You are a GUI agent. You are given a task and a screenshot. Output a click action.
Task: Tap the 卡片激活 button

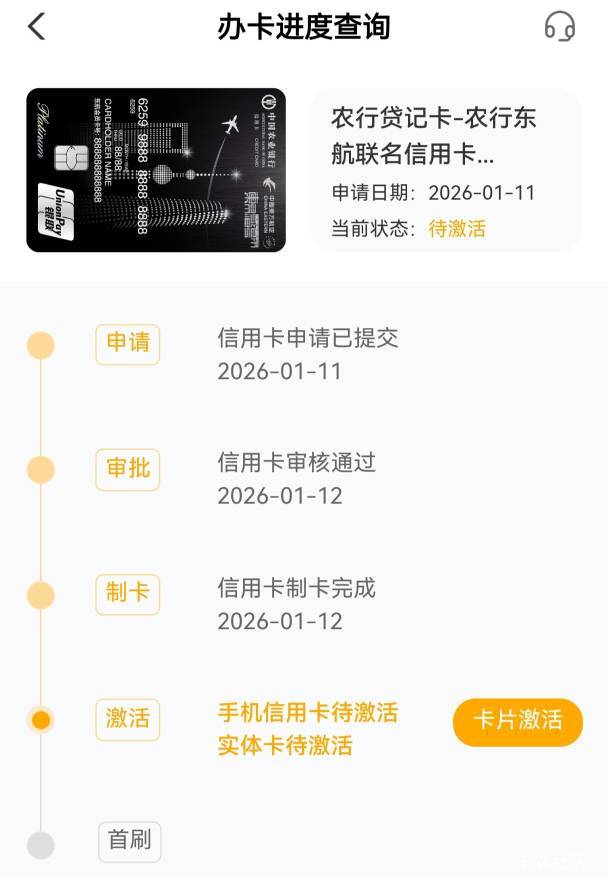tap(517, 721)
